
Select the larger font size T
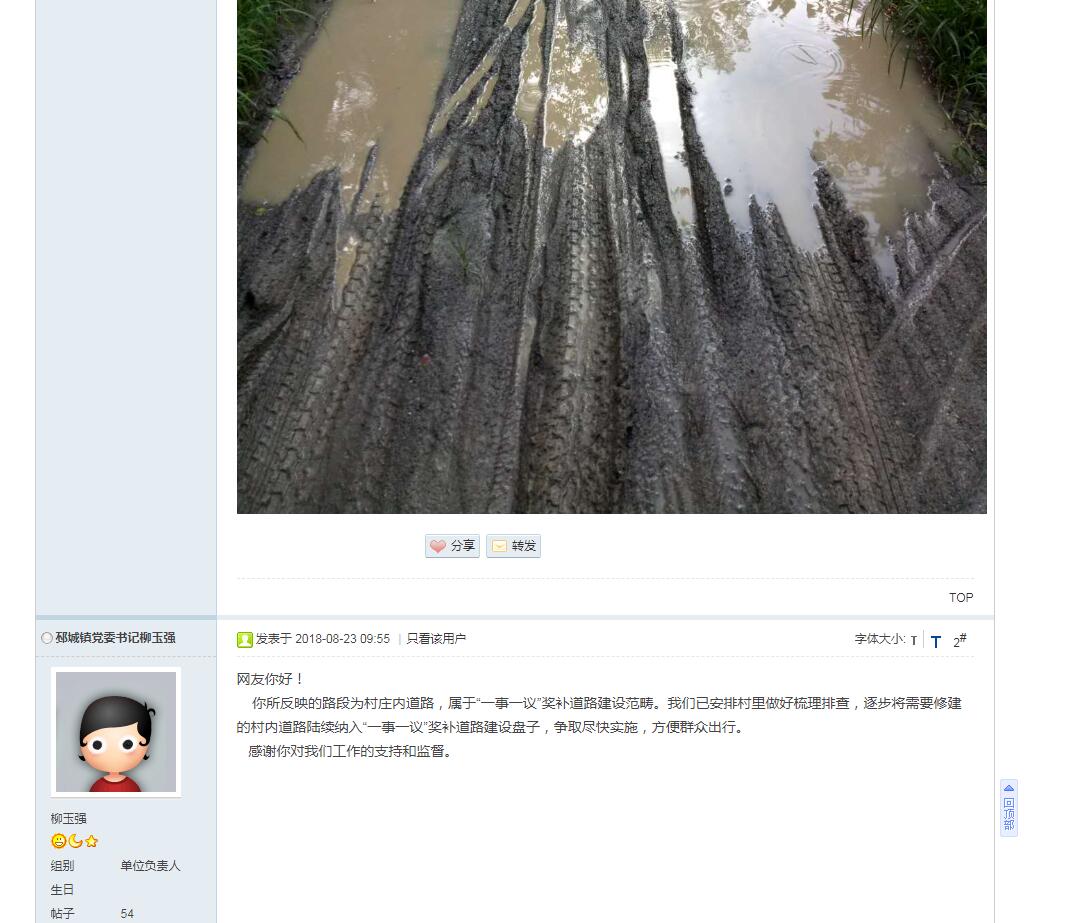coord(935,642)
